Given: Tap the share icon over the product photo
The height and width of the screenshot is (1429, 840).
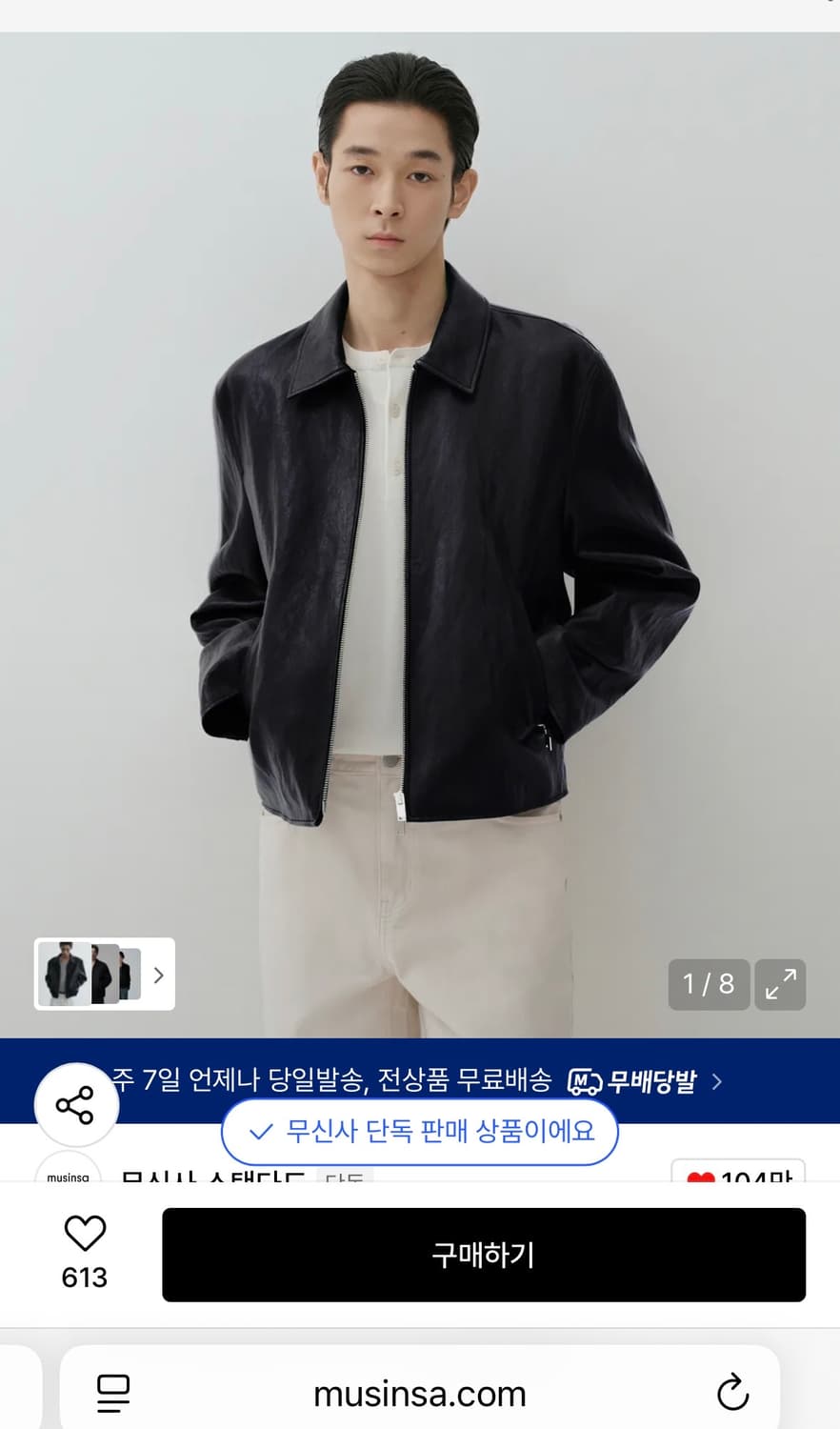Looking at the screenshot, I should (75, 1104).
